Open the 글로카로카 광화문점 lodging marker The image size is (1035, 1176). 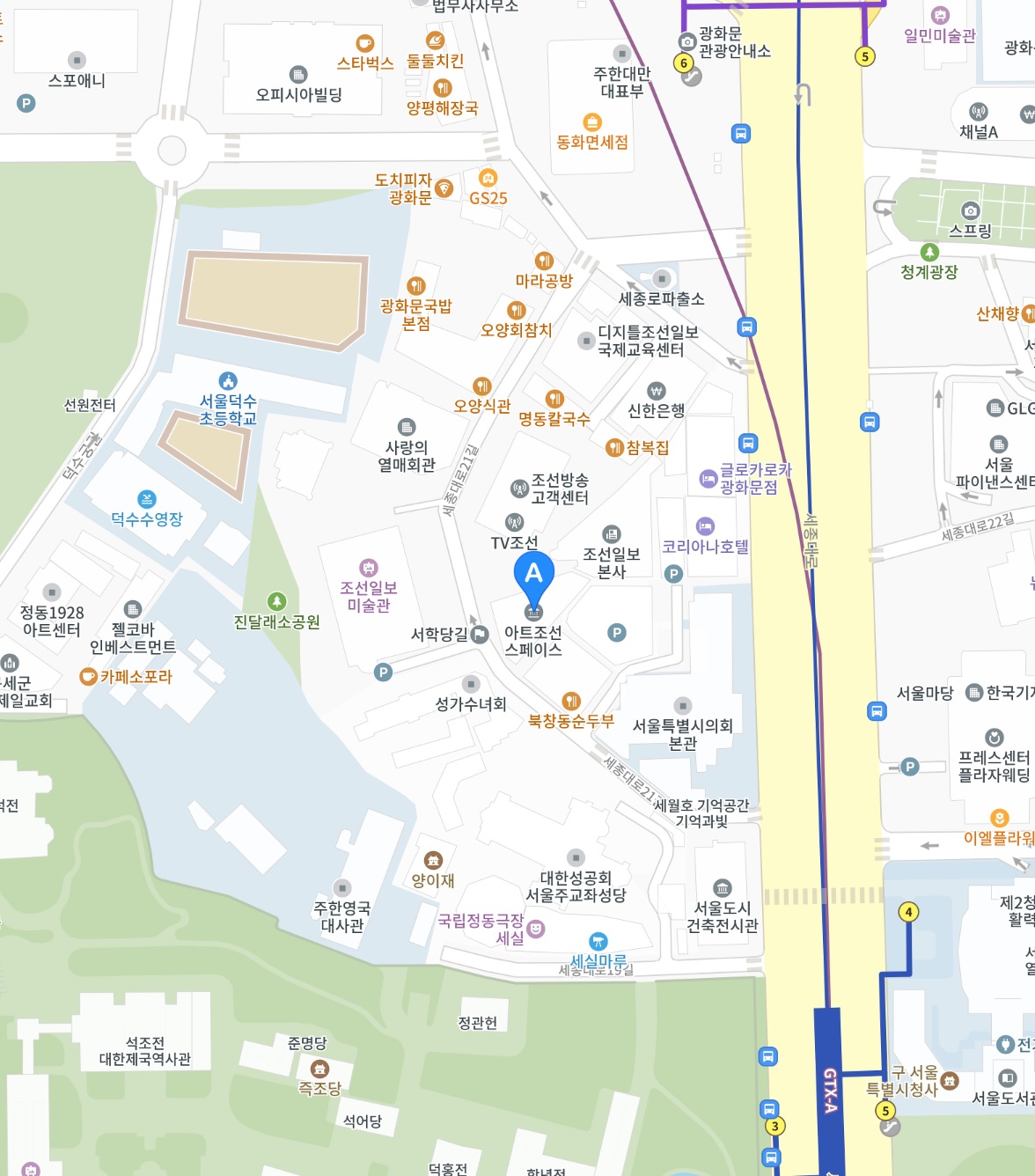pos(708,479)
